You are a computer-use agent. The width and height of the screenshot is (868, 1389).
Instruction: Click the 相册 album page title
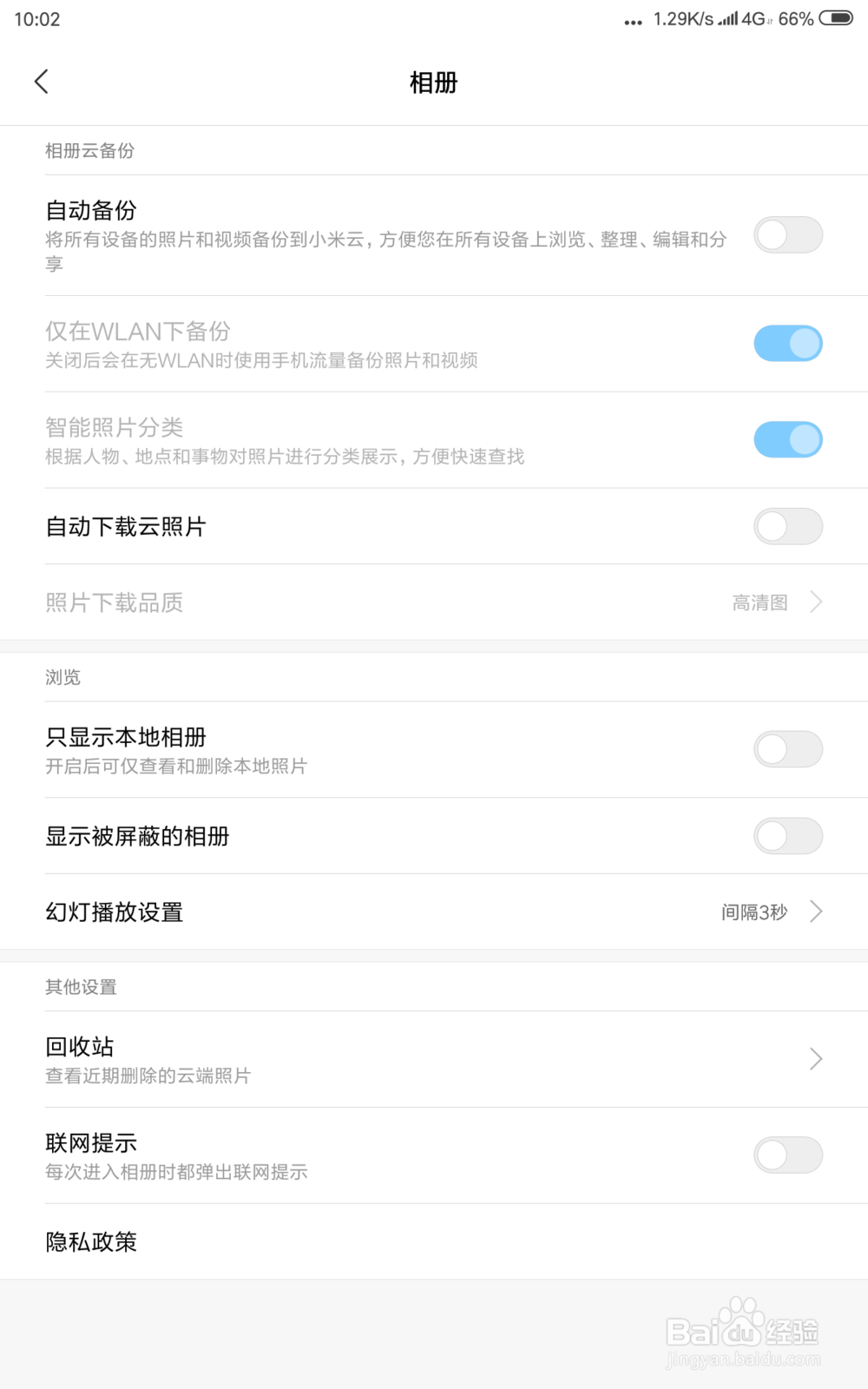434,82
